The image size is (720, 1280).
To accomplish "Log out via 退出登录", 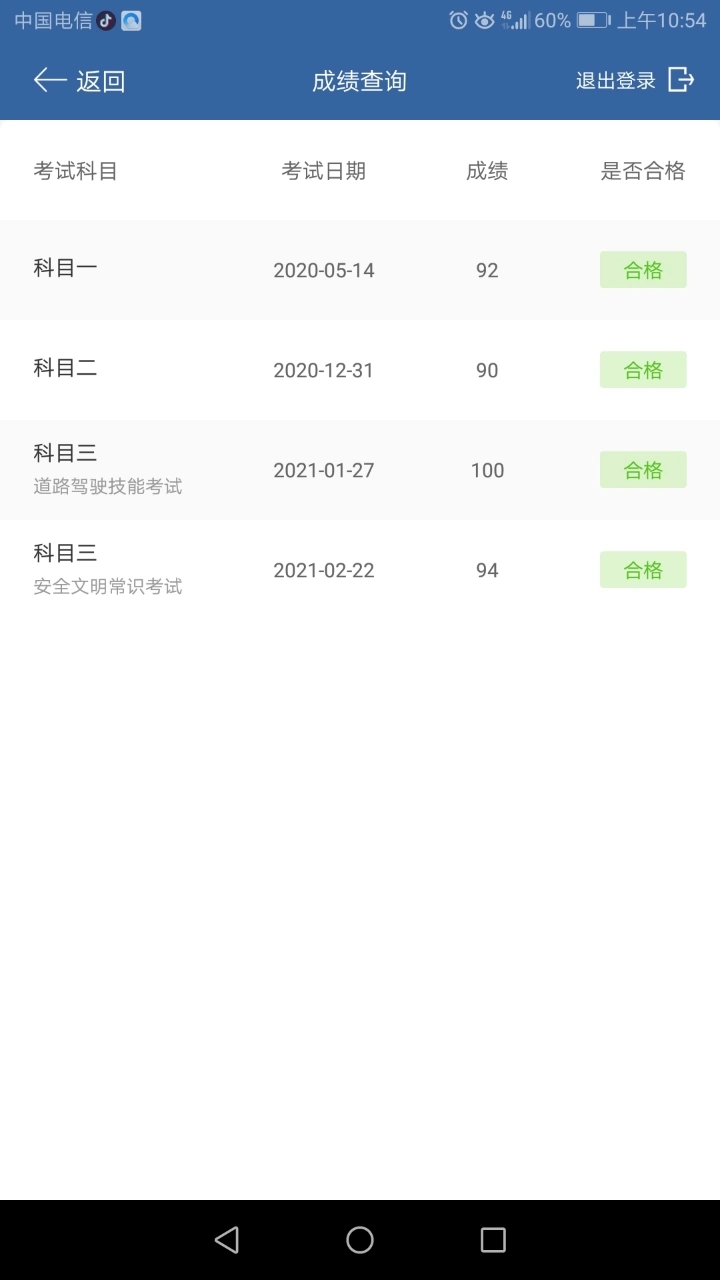I will coord(635,81).
